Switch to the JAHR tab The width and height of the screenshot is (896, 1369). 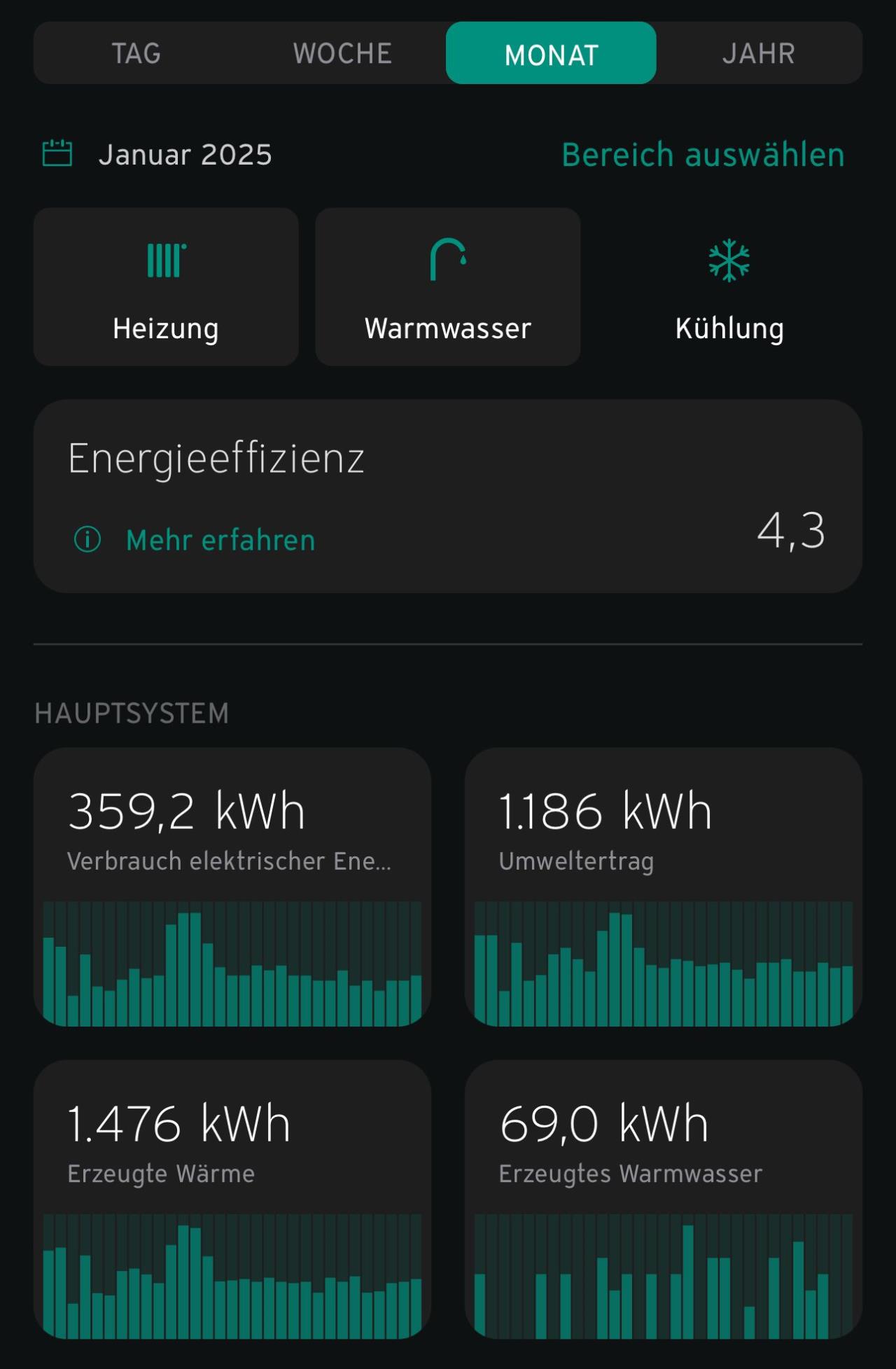(x=758, y=53)
